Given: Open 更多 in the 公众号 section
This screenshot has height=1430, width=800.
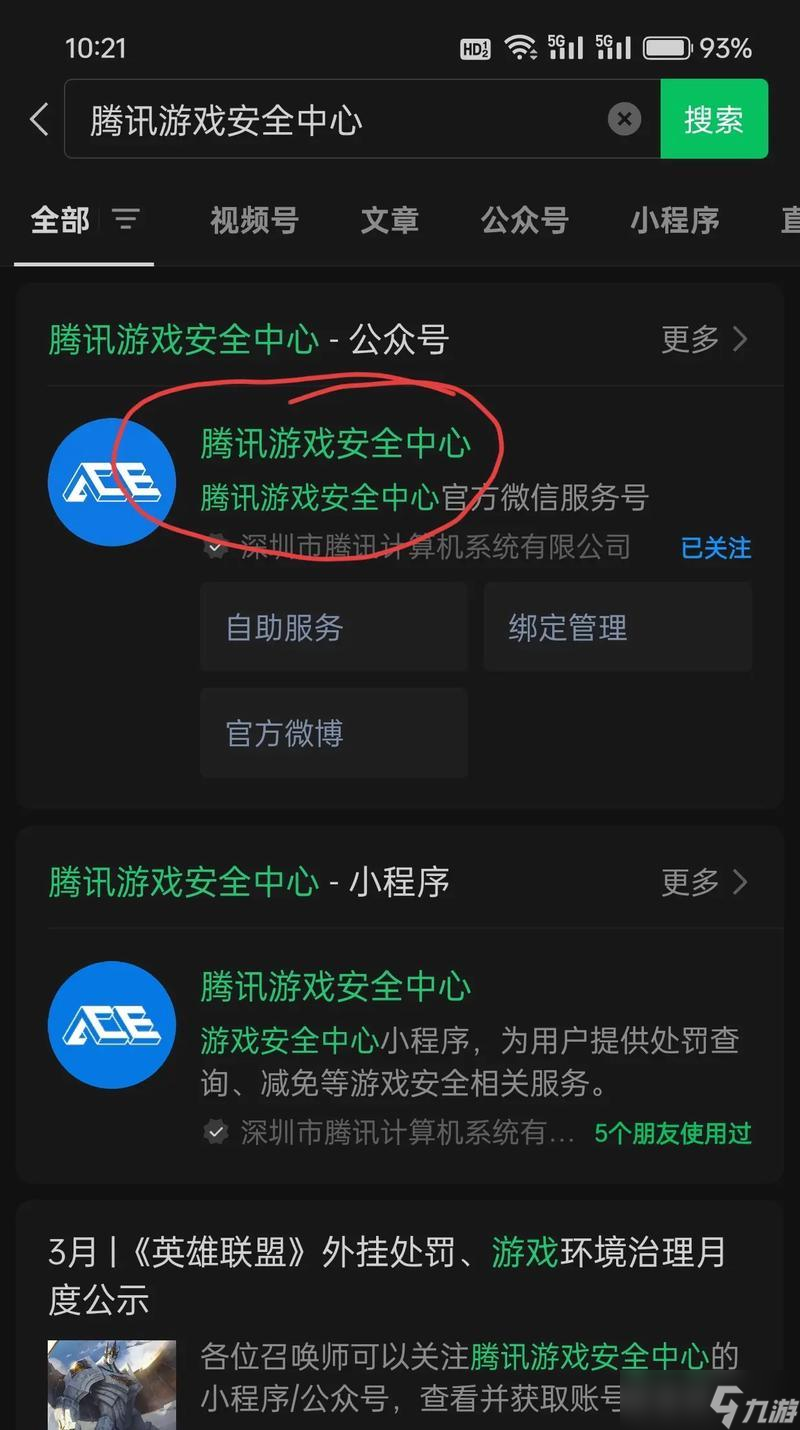Looking at the screenshot, I should (704, 339).
